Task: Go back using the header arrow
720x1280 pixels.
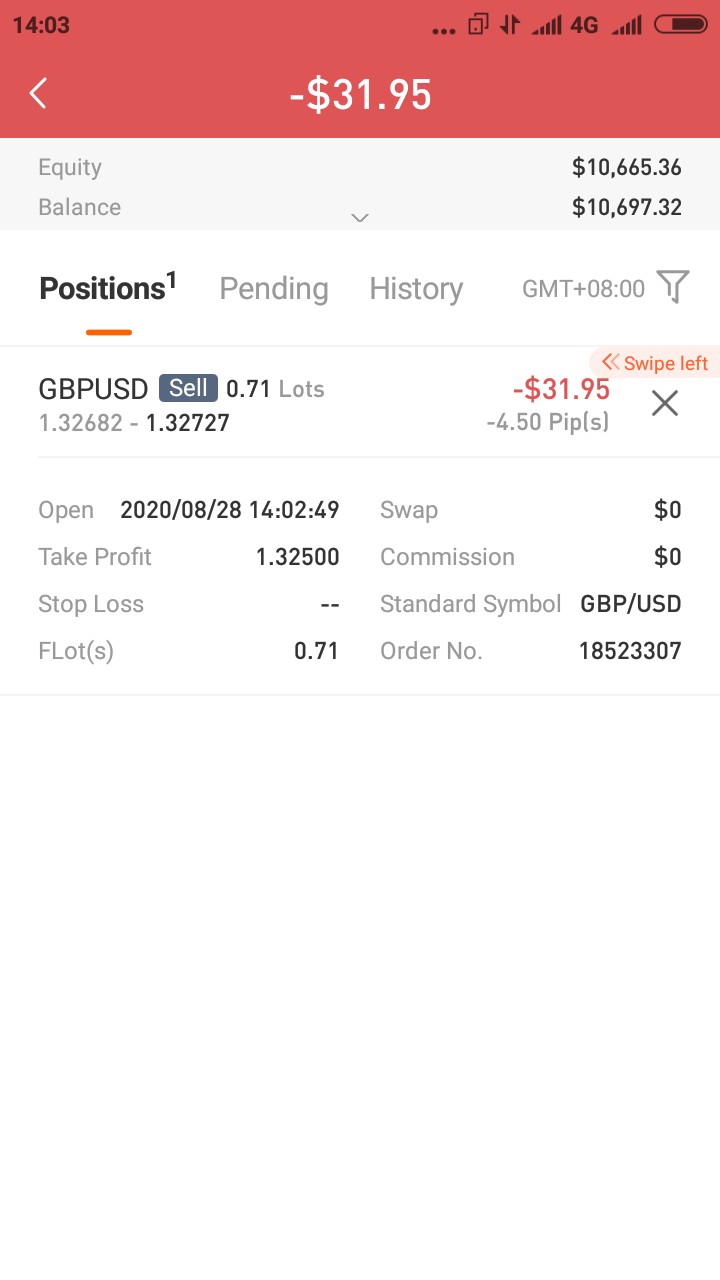Action: click(38, 94)
